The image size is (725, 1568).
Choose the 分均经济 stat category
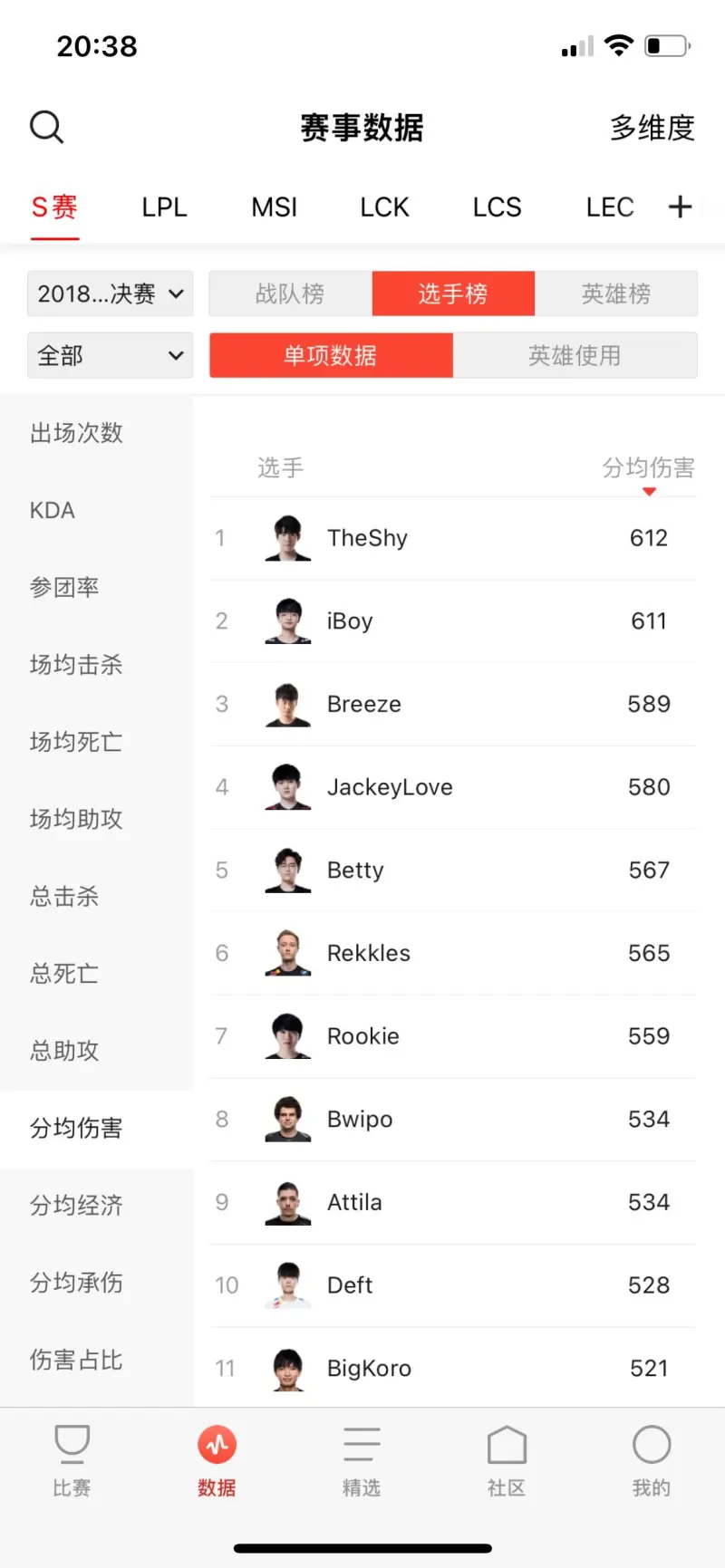point(76,1205)
